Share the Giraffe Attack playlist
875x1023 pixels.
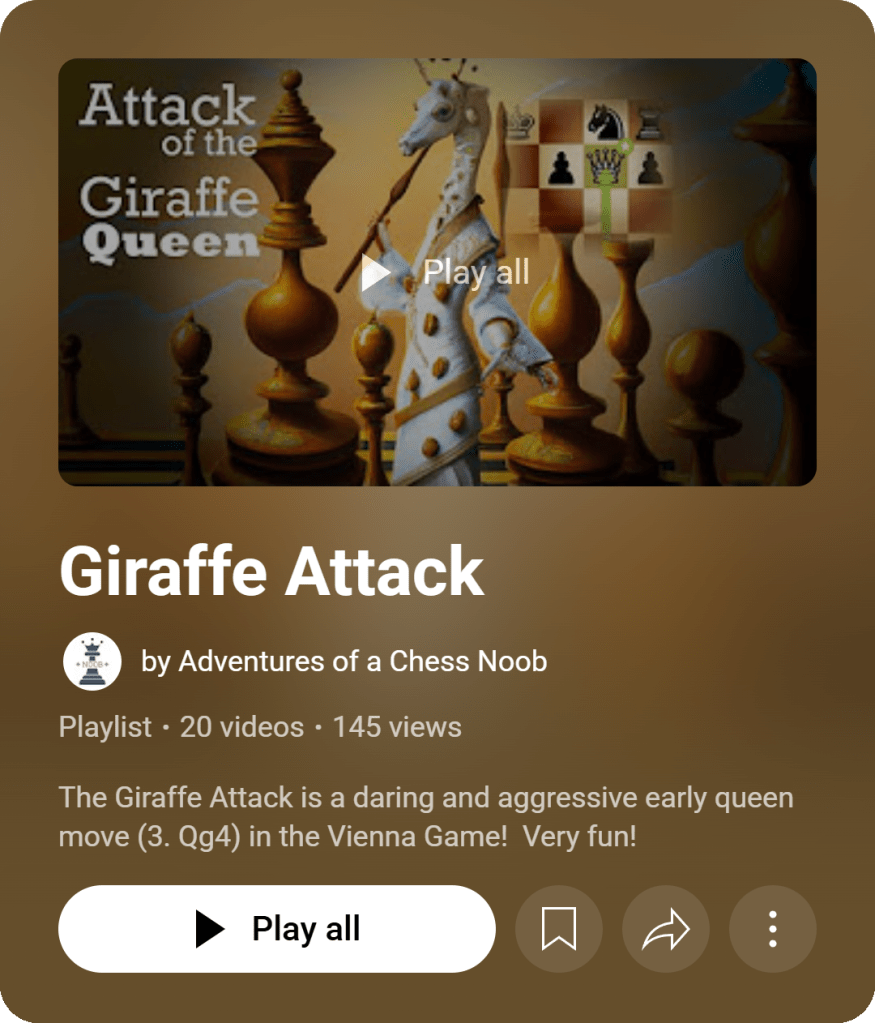(x=666, y=929)
